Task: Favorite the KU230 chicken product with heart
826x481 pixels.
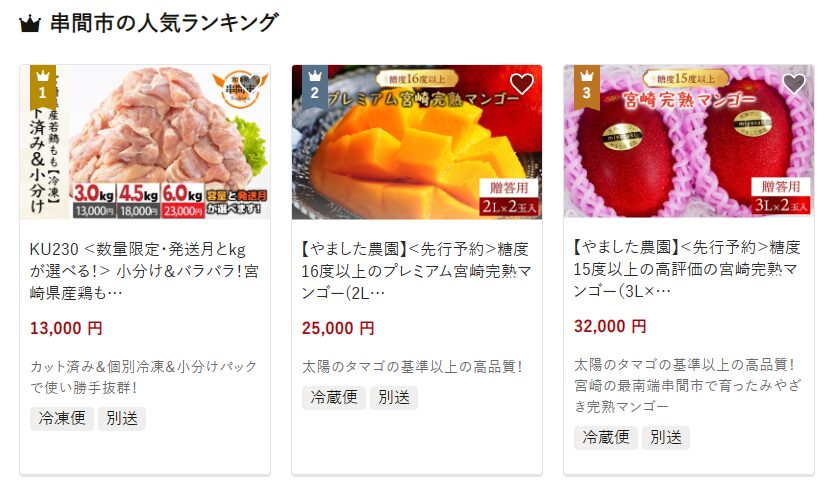Action: click(250, 84)
